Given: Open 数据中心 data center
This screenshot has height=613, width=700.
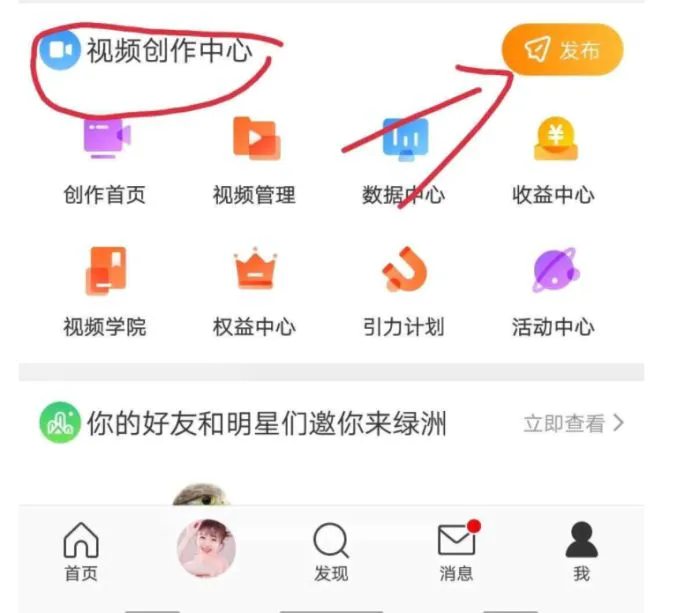Looking at the screenshot, I should 404,160.
